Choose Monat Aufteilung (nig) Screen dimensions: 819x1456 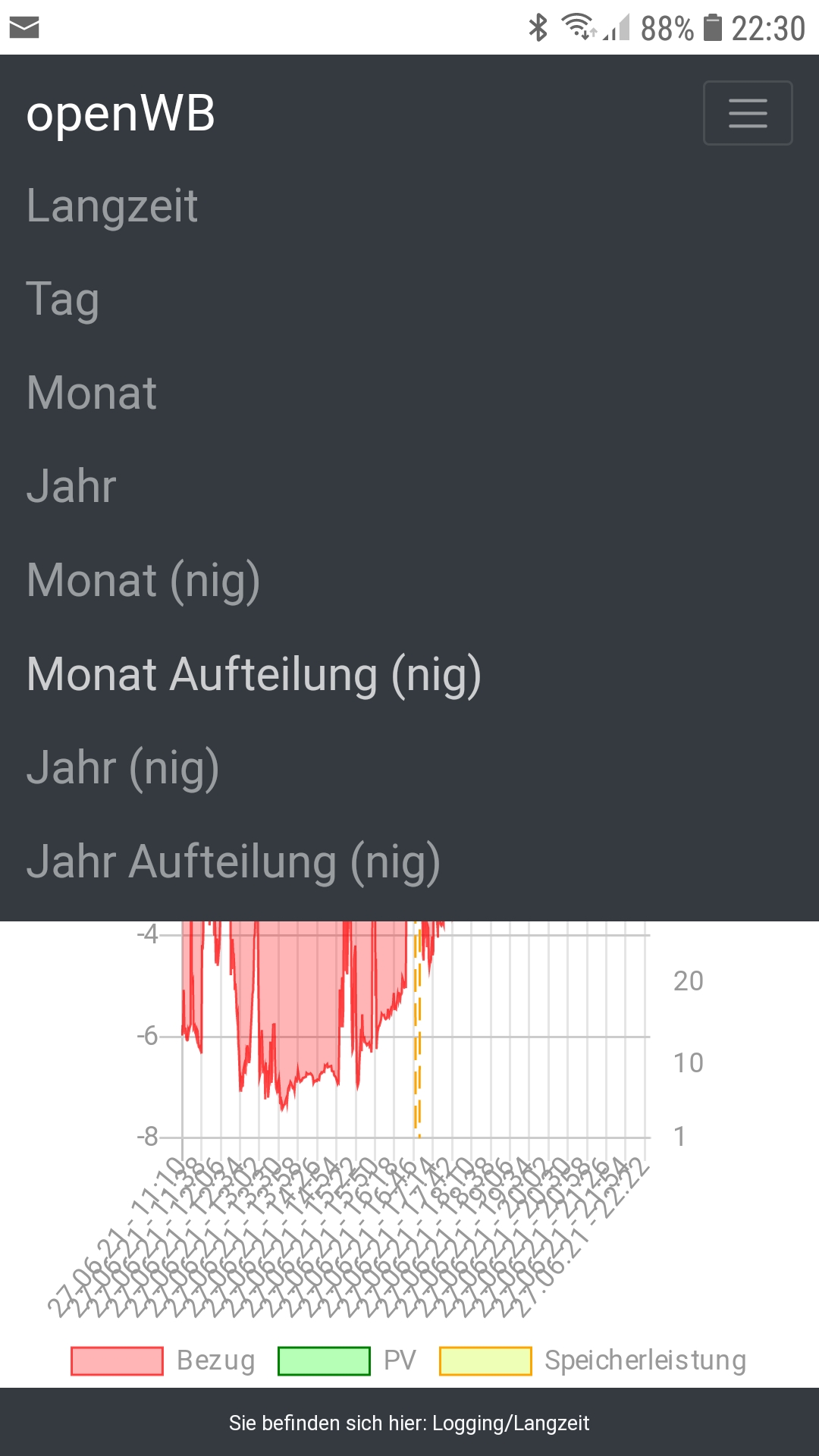[254, 674]
